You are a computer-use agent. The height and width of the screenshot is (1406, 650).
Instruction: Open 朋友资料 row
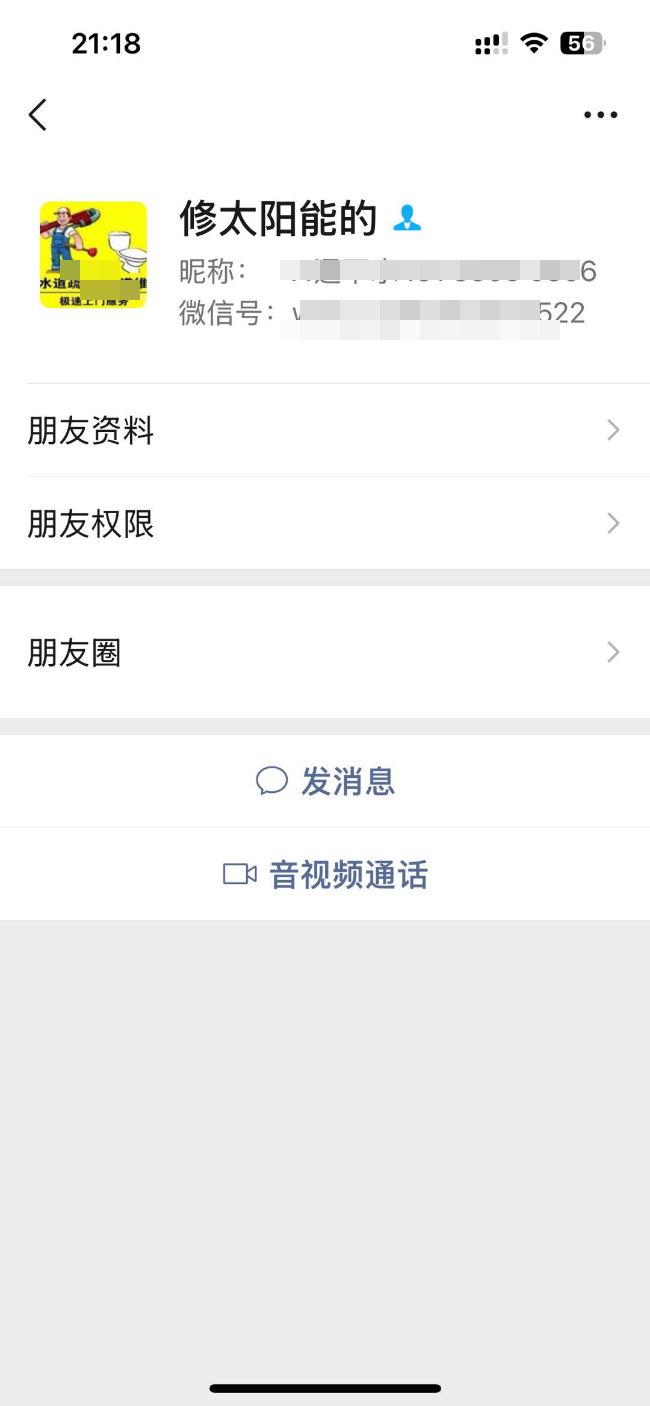point(324,431)
